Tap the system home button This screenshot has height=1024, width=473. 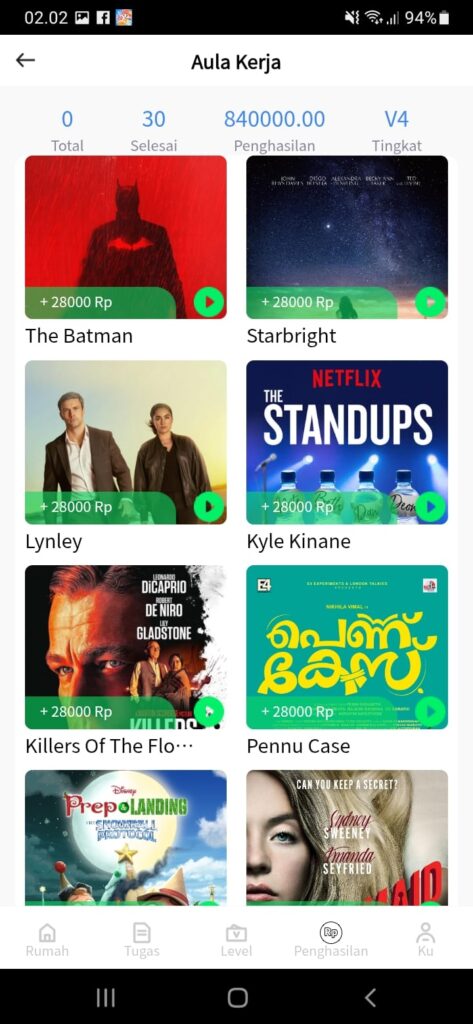click(x=237, y=997)
